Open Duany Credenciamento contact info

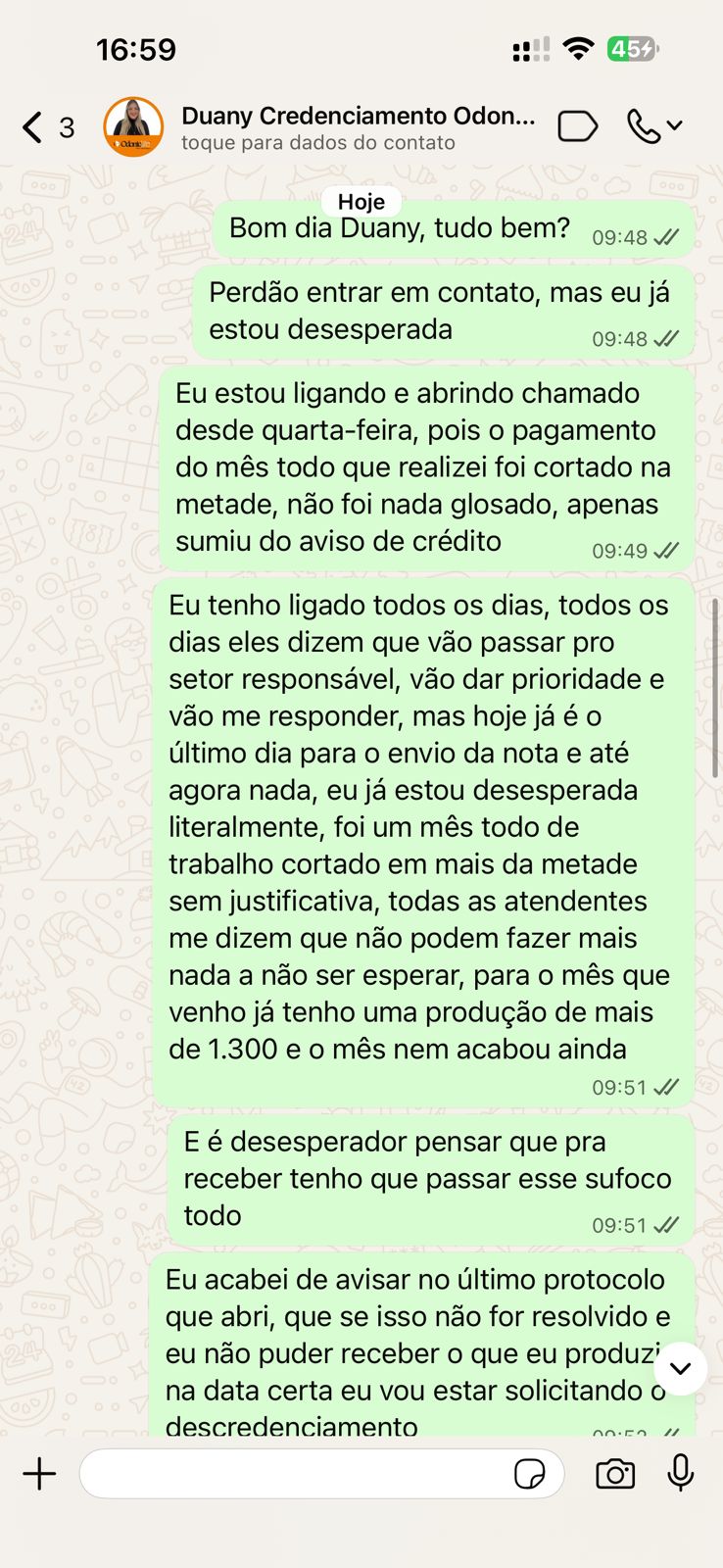point(358,128)
